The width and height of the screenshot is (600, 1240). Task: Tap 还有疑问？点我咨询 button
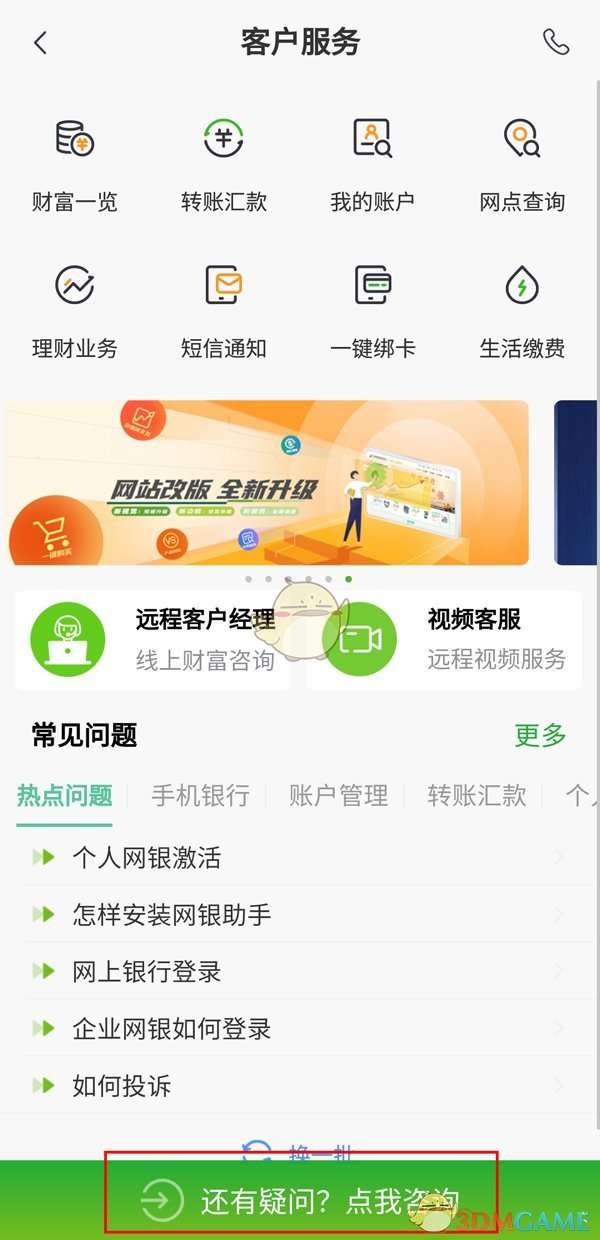(x=302, y=1199)
